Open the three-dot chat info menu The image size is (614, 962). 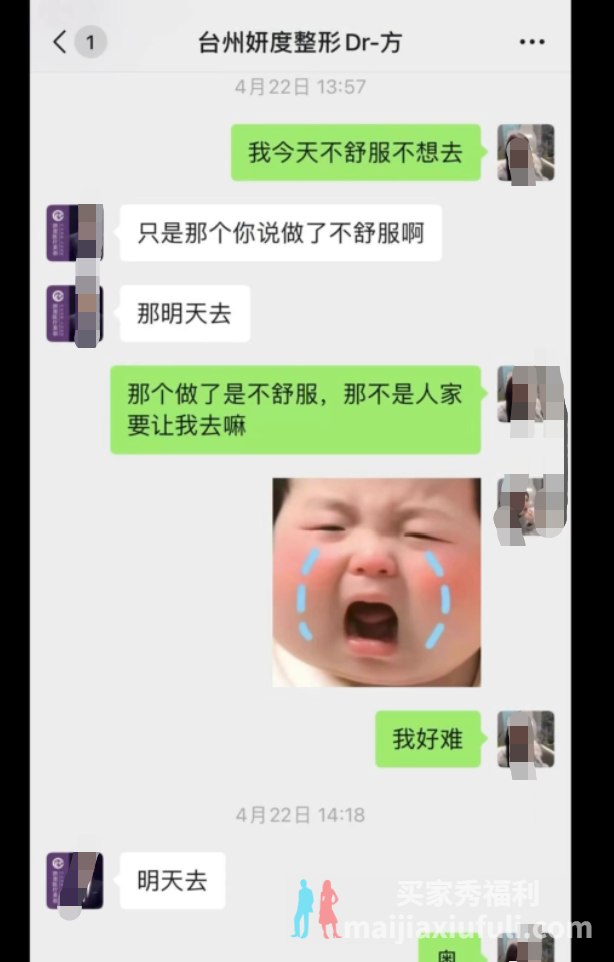coord(532,42)
